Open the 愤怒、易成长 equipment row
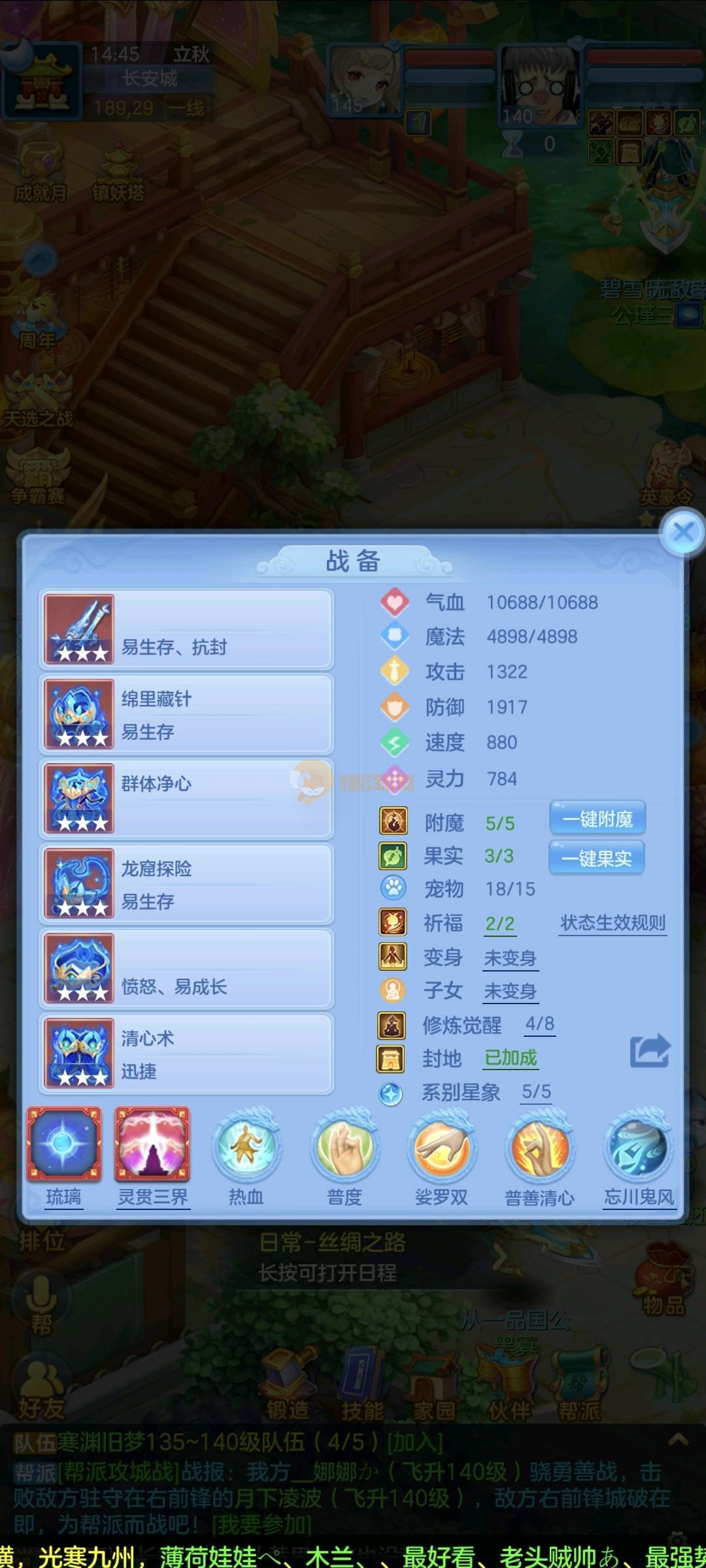This screenshot has width=706, height=1568. [x=187, y=969]
